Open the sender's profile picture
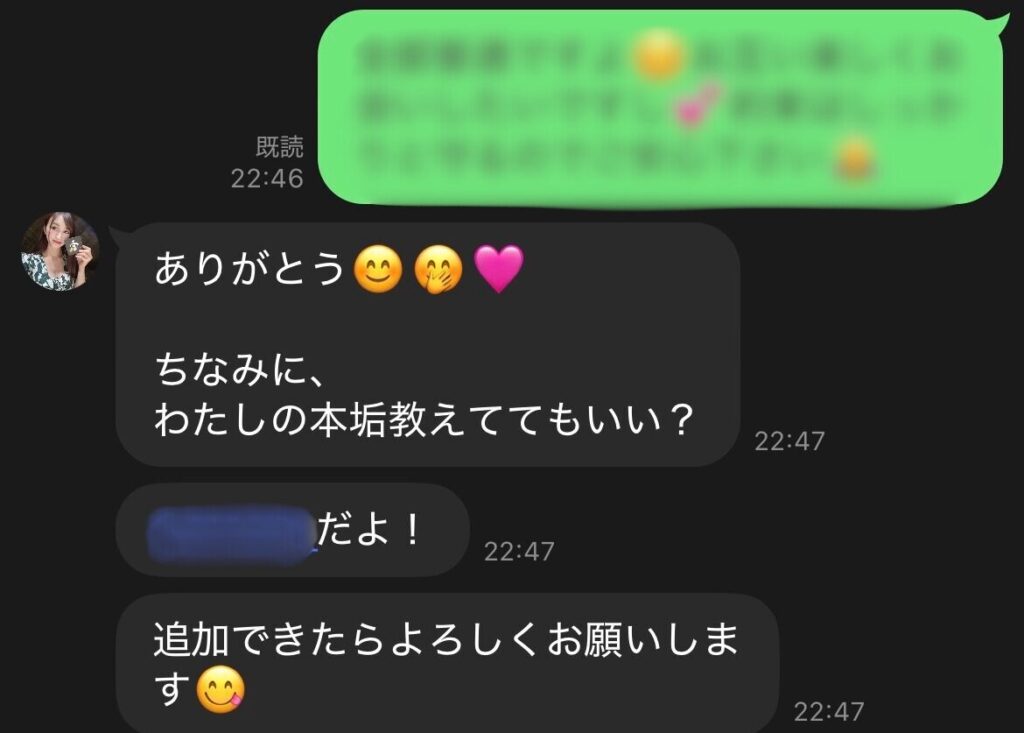Image resolution: width=1024 pixels, height=733 pixels. tap(60, 251)
